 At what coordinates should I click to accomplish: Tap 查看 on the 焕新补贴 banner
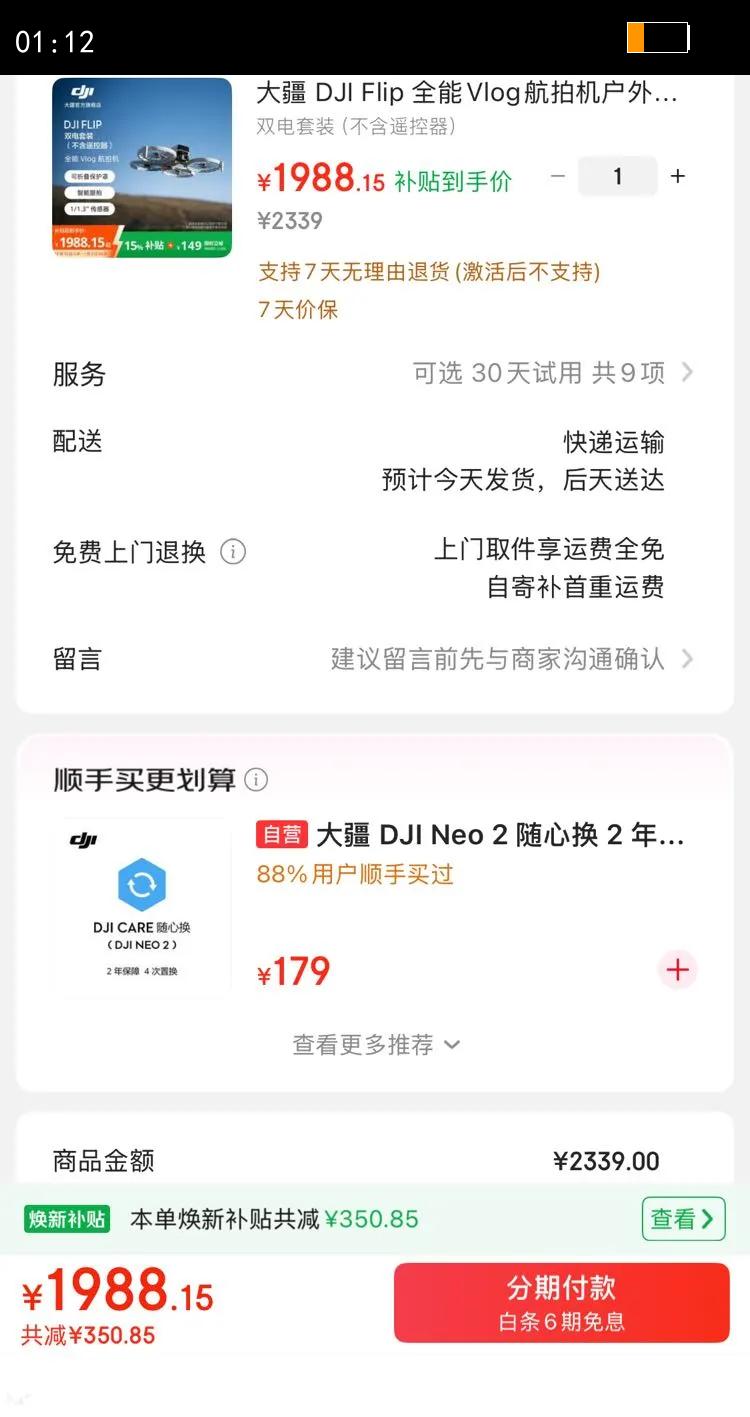(683, 1219)
